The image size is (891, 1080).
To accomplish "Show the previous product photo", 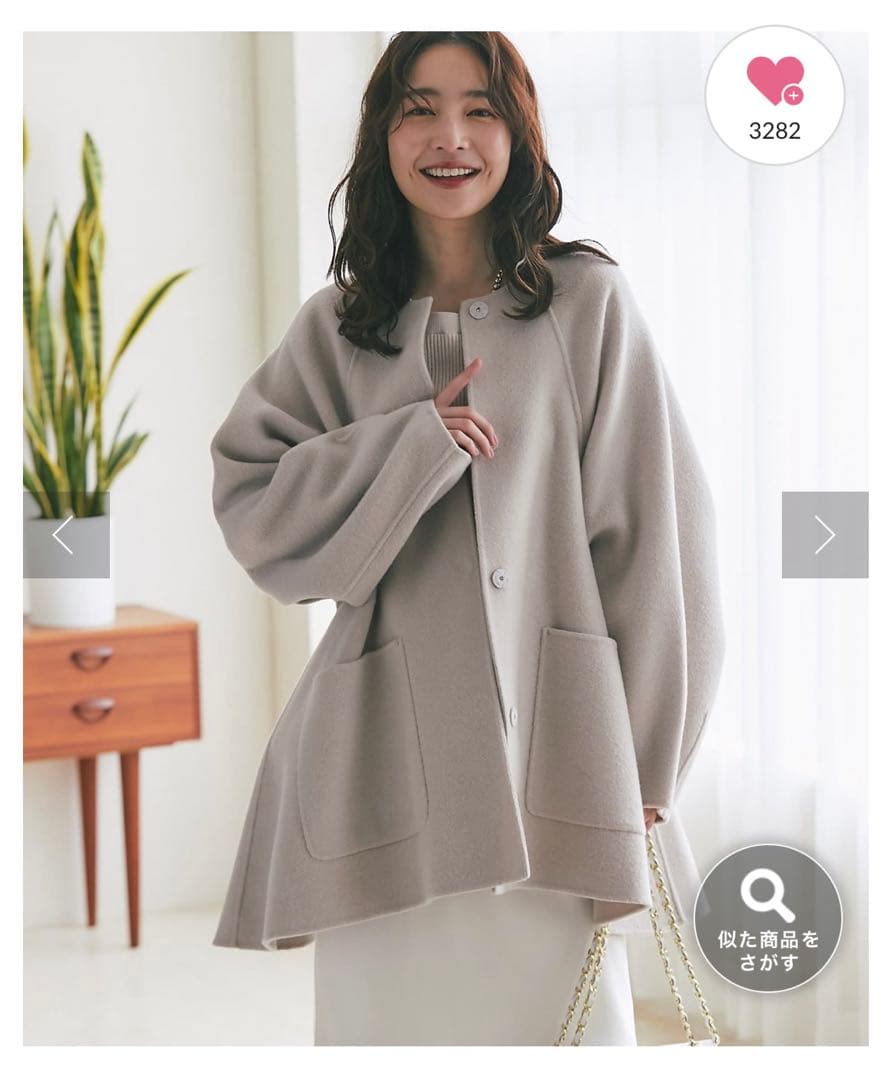I will click(x=65, y=535).
